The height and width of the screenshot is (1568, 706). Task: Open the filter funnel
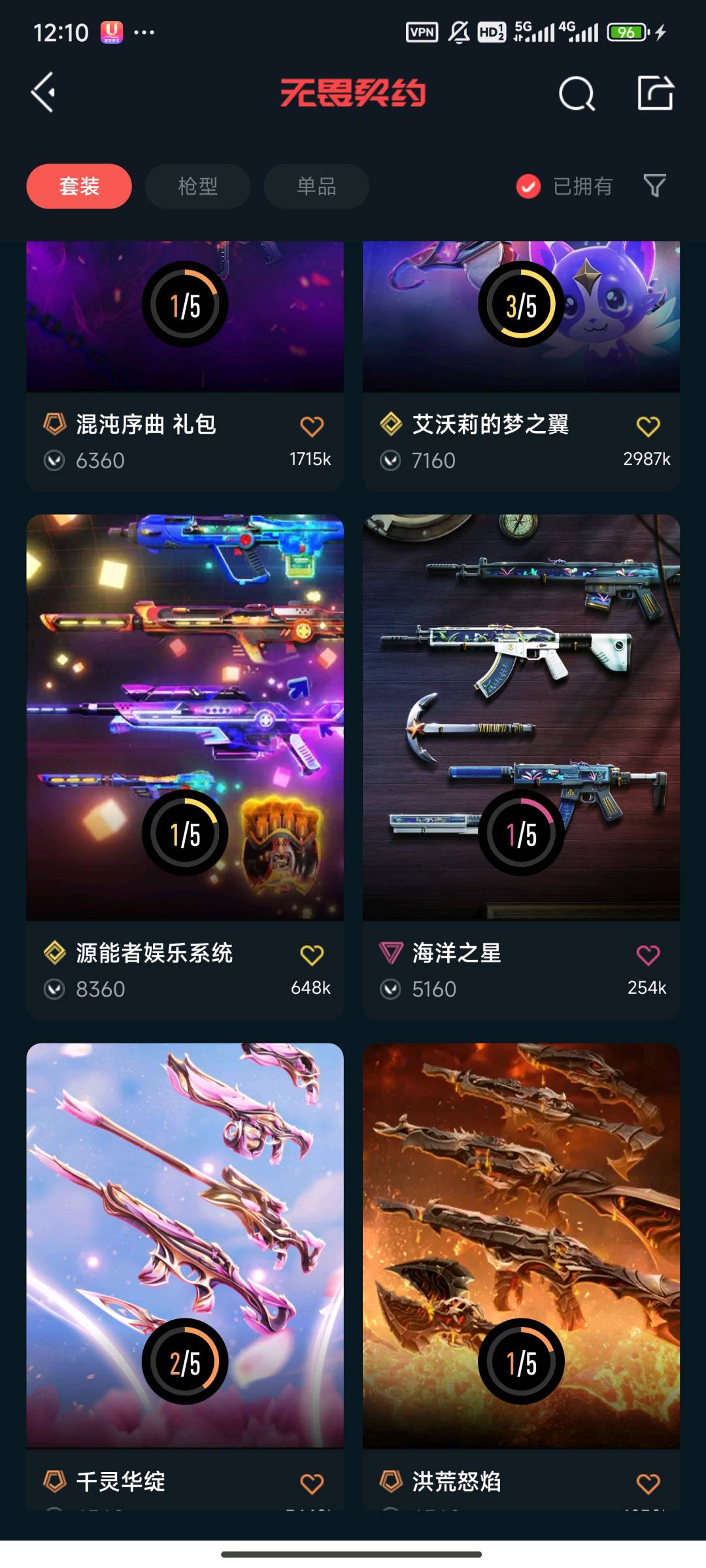[654, 186]
